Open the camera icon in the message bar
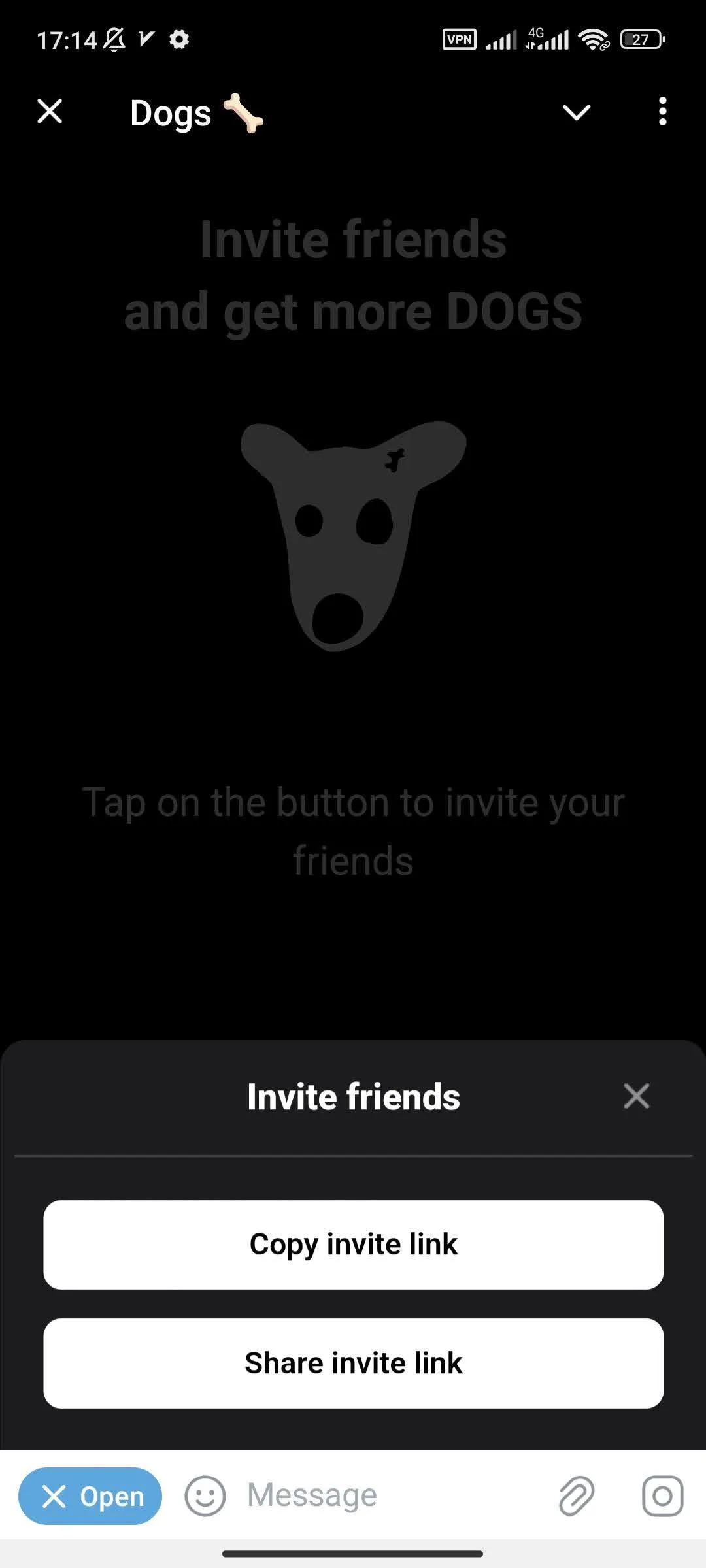The width and height of the screenshot is (706, 1568). 662,1496
